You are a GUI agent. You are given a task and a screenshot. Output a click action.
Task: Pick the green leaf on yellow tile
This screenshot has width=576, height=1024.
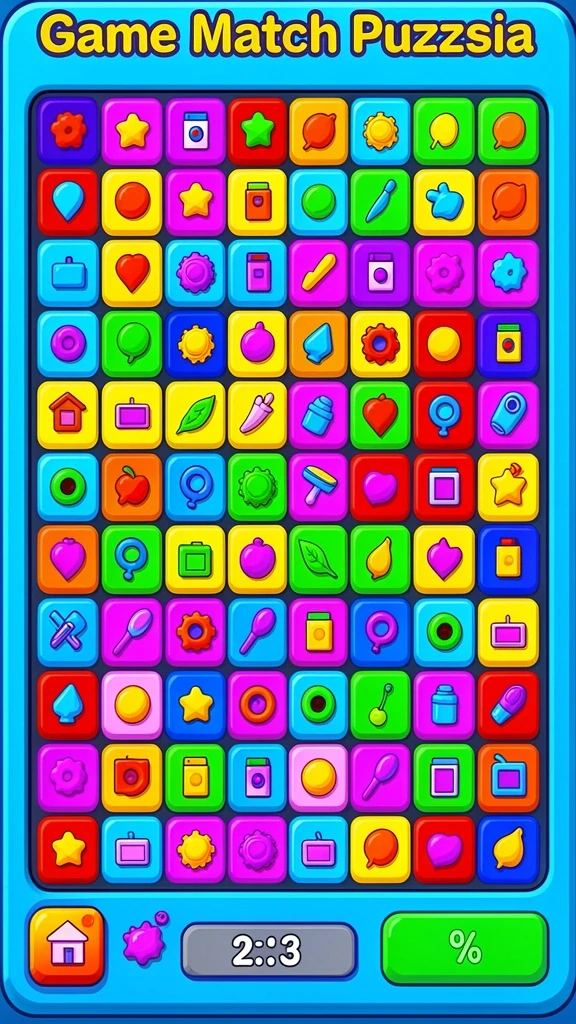(x=195, y=416)
